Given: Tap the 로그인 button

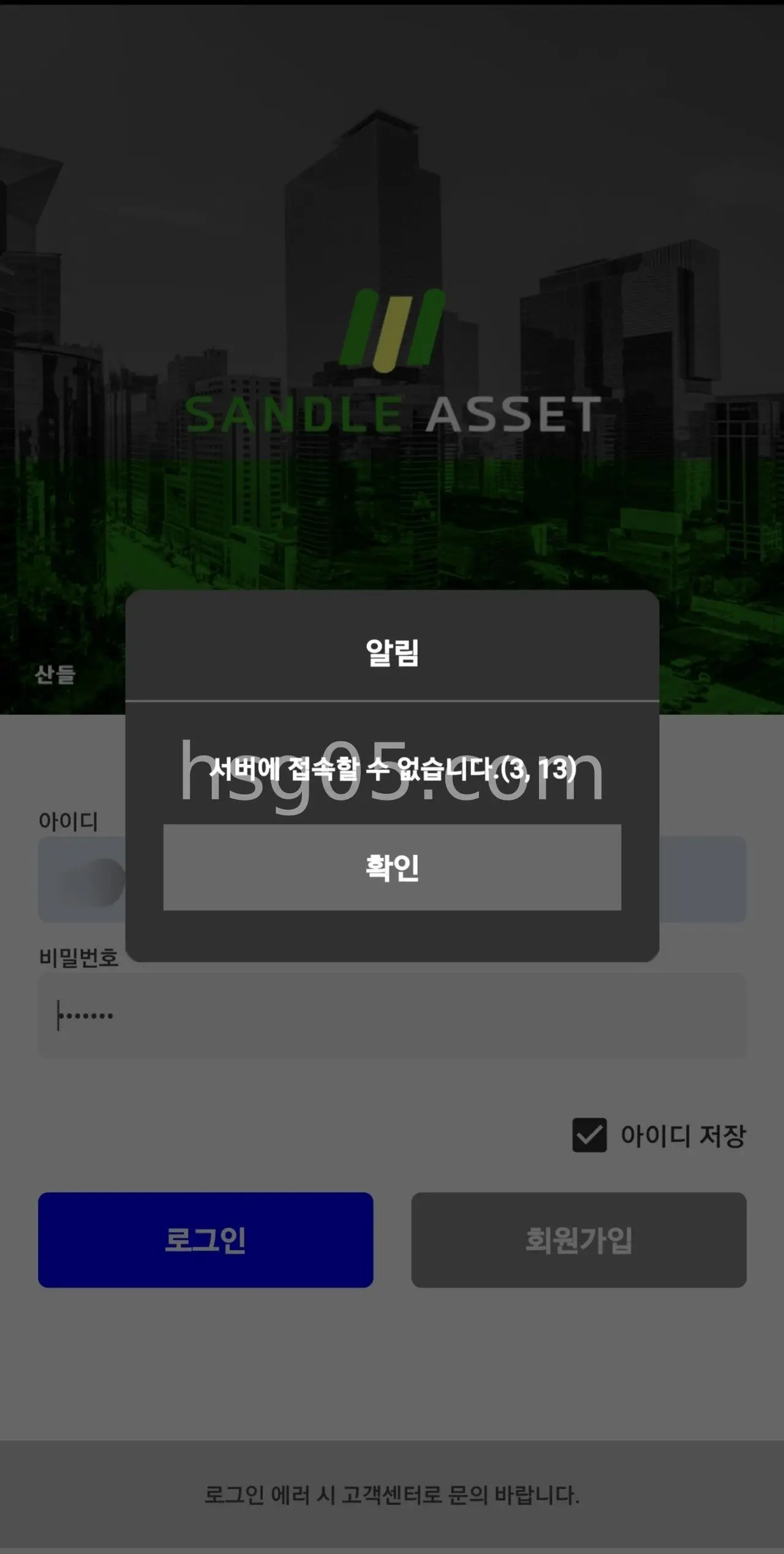Looking at the screenshot, I should 205,1239.
